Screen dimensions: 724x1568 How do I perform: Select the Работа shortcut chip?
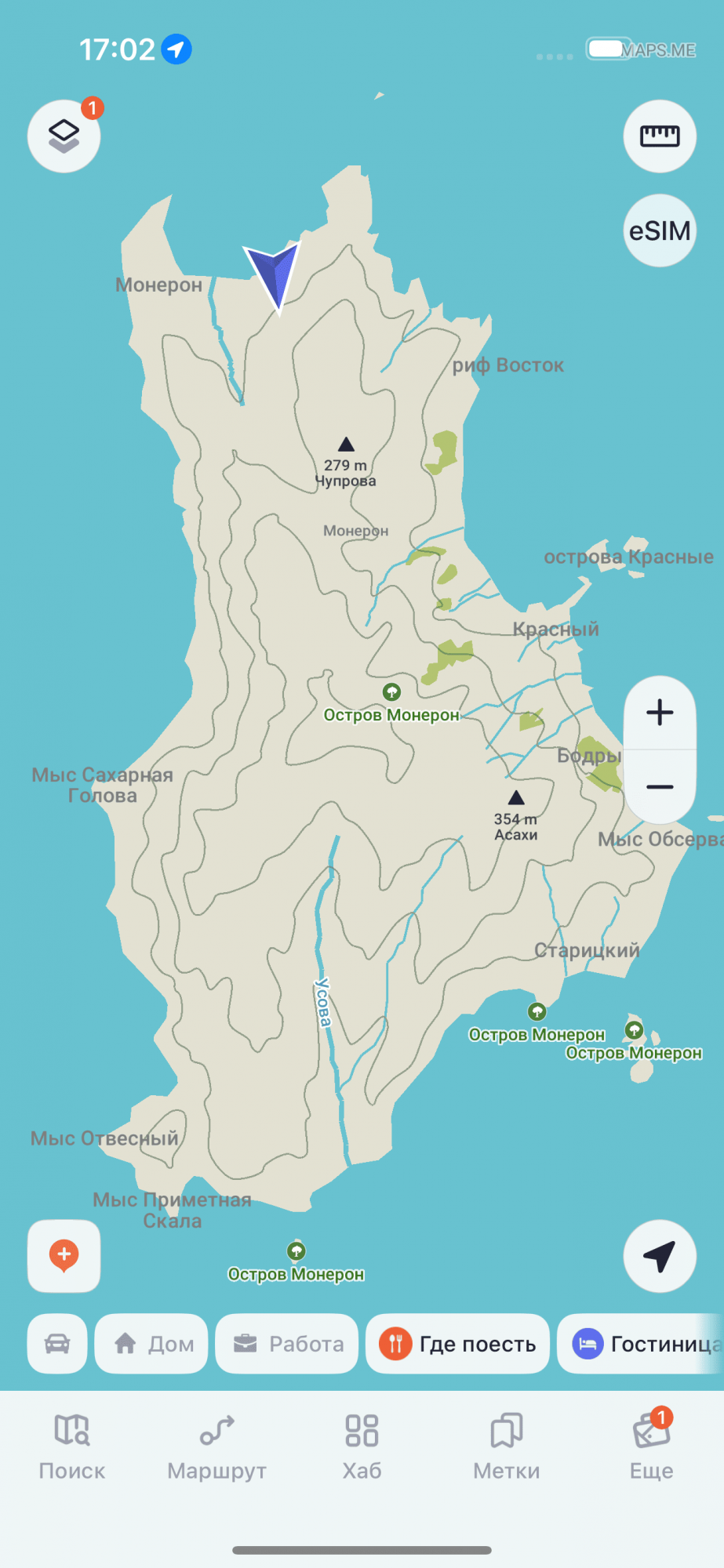287,1344
